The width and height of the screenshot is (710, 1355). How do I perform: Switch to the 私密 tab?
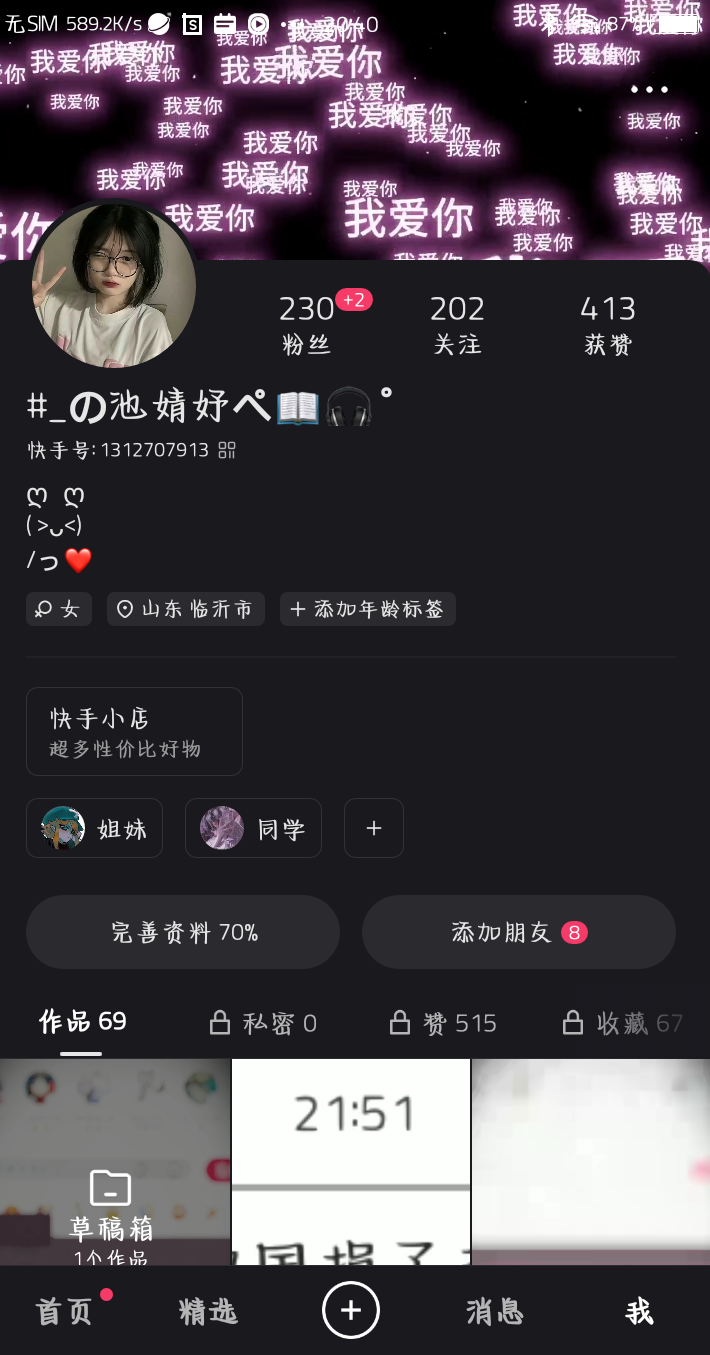[x=263, y=1023]
